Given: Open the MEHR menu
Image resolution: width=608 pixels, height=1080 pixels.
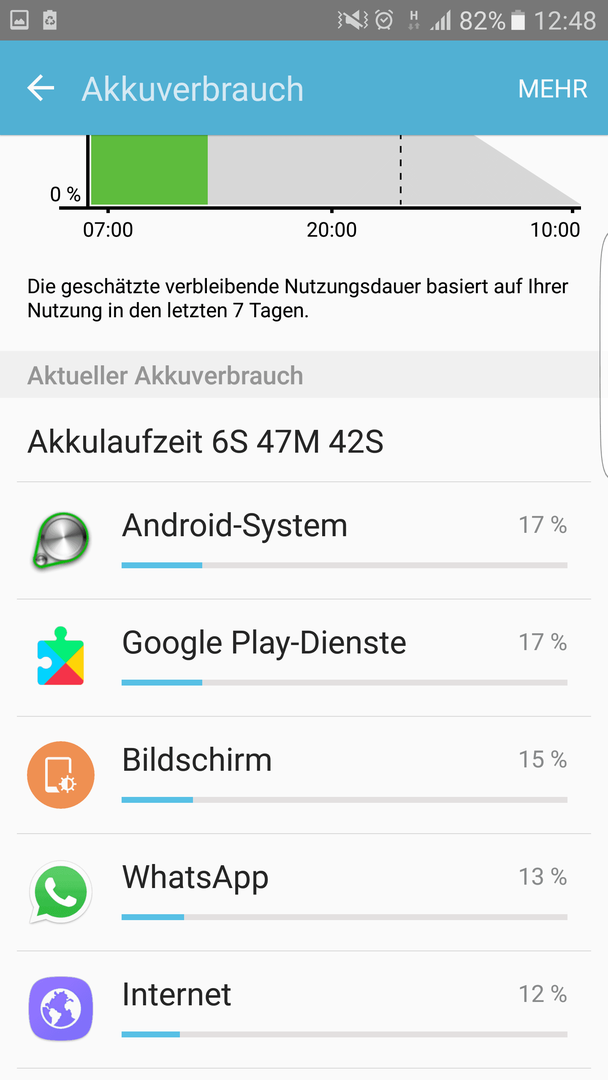Looking at the screenshot, I should pyautogui.click(x=552, y=89).
